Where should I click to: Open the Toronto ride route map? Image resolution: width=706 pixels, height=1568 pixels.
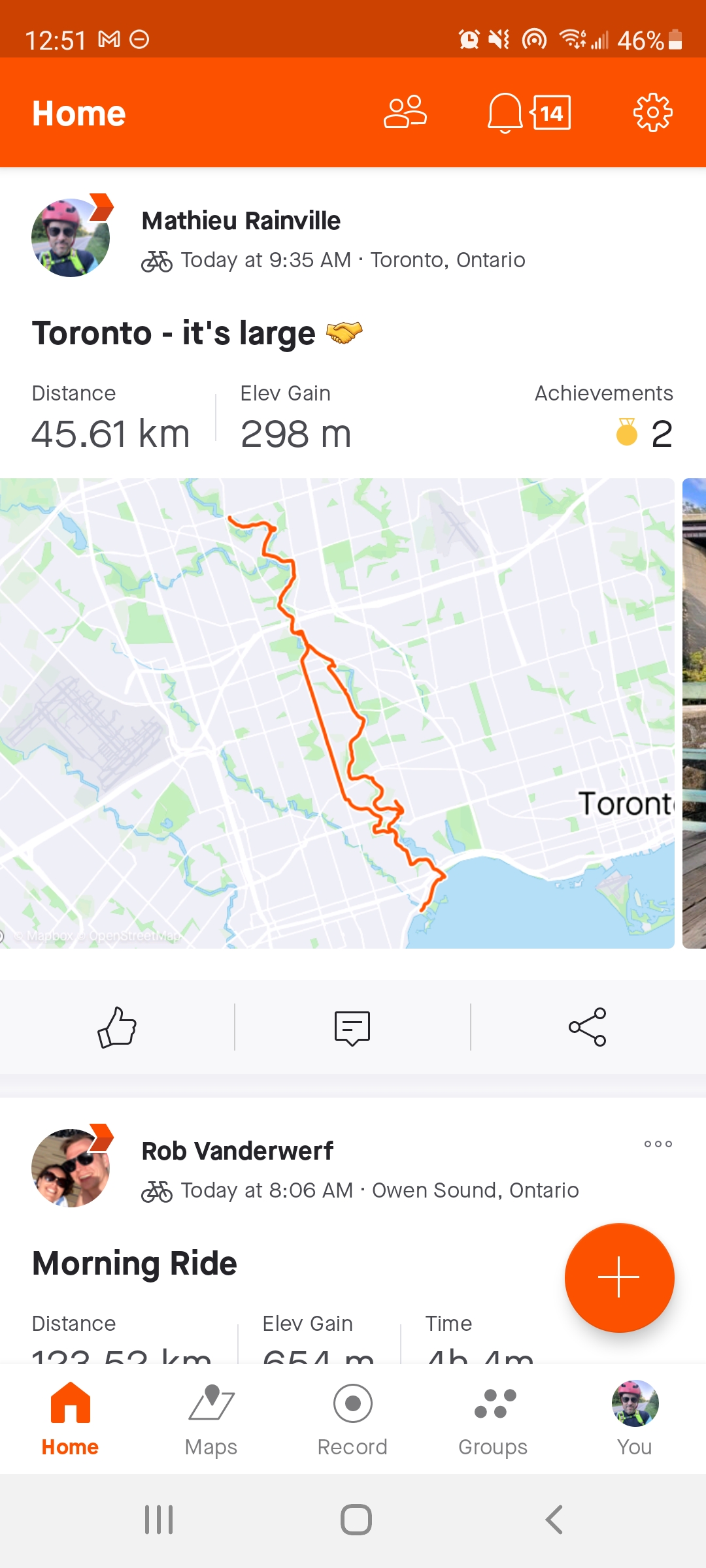(337, 713)
